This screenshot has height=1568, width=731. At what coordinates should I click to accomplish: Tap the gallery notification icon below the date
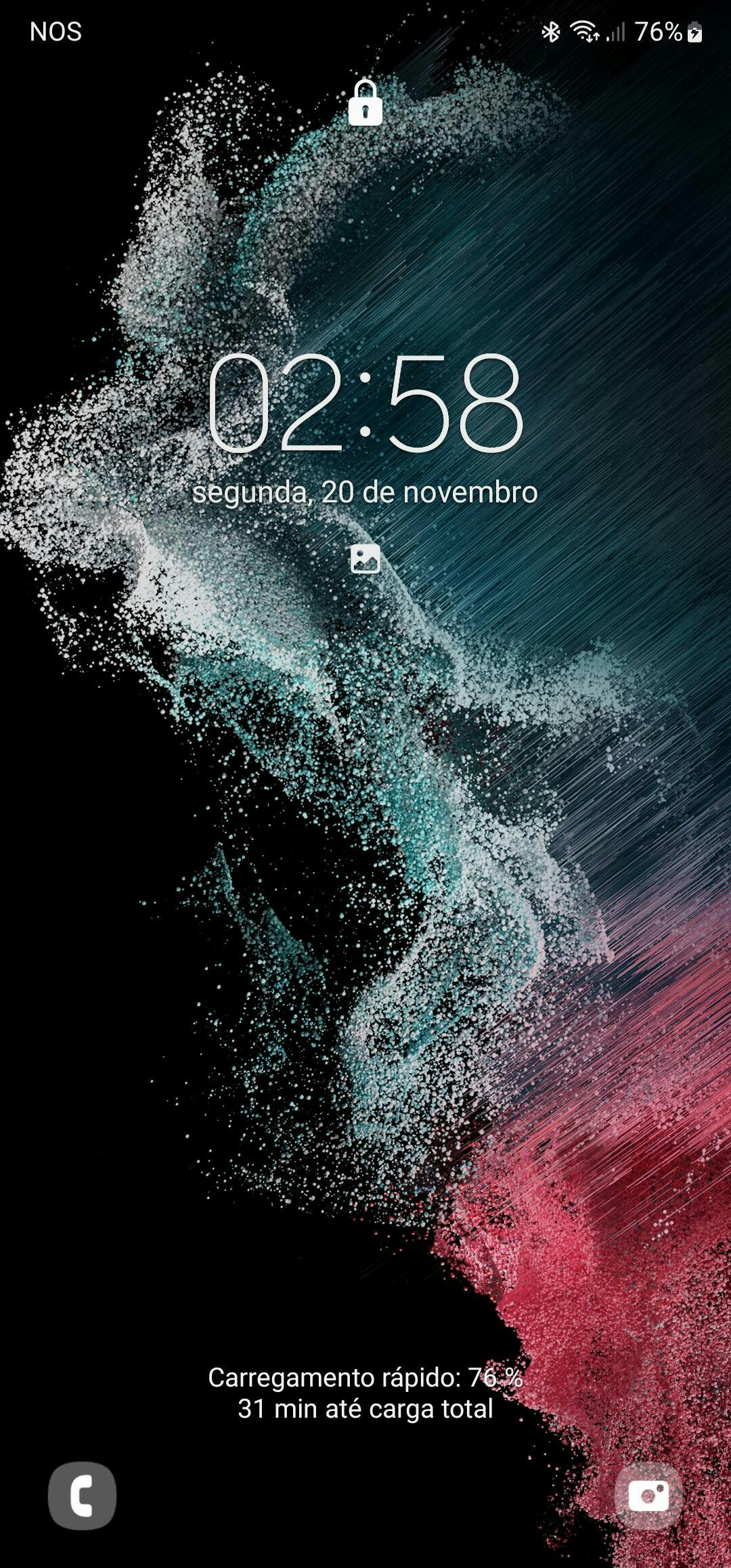(365, 559)
